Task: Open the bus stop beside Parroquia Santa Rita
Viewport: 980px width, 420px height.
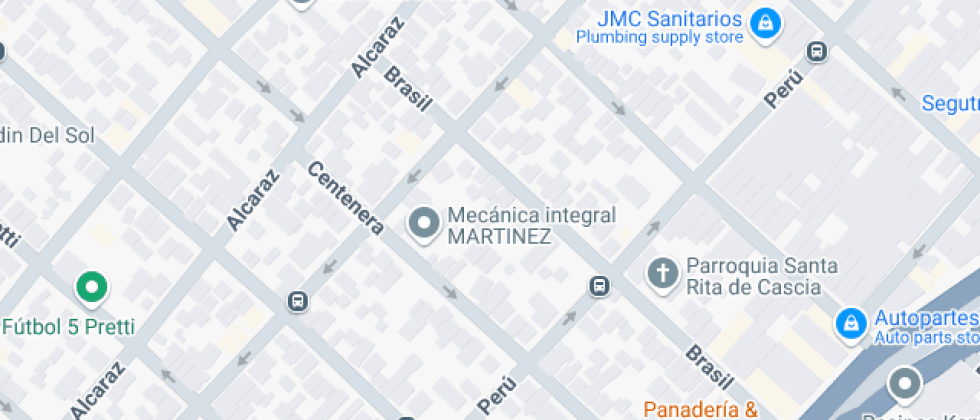Action: point(599,286)
